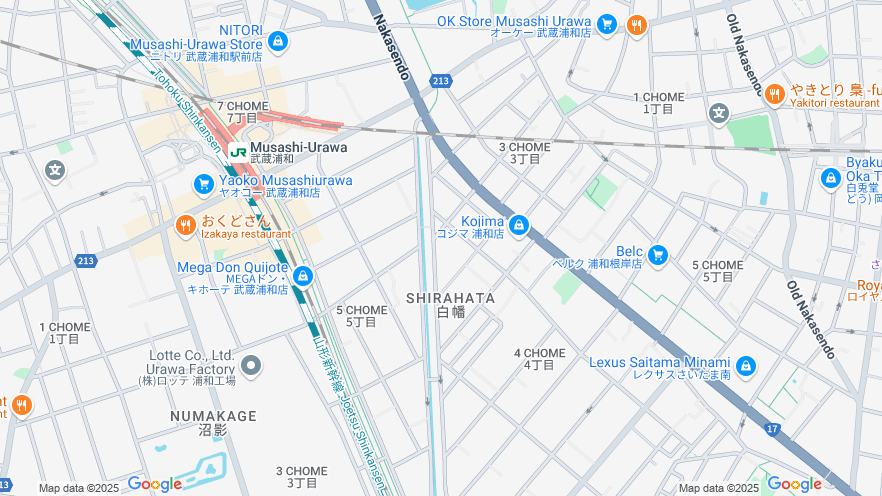
Task: Select the restaurant pin beside OK Store
Action: click(x=636, y=25)
